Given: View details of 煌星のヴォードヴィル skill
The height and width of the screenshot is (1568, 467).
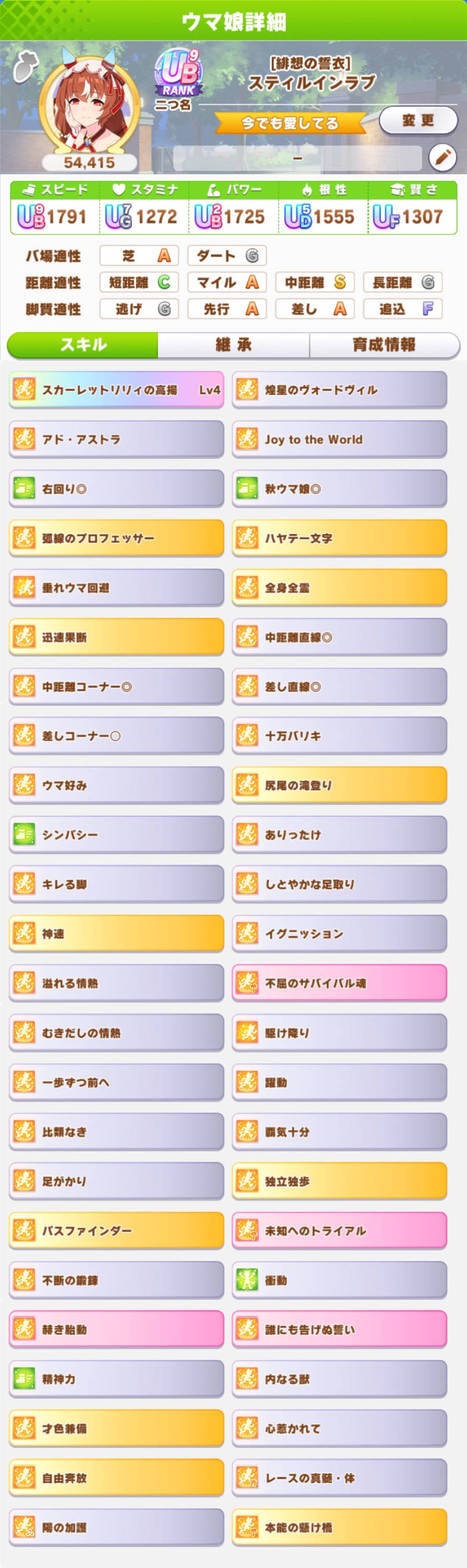Looking at the screenshot, I should pos(339,389).
